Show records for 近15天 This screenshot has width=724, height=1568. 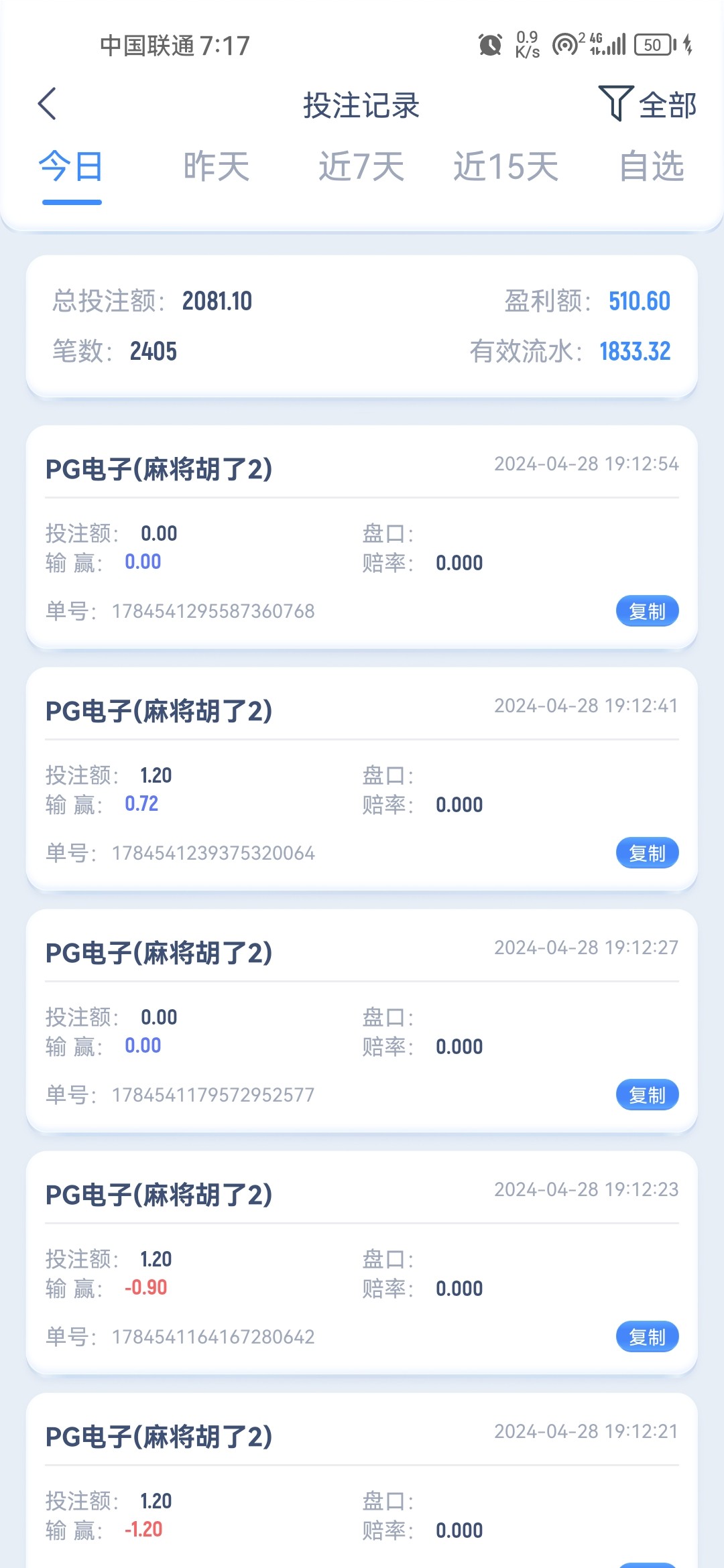(x=506, y=166)
